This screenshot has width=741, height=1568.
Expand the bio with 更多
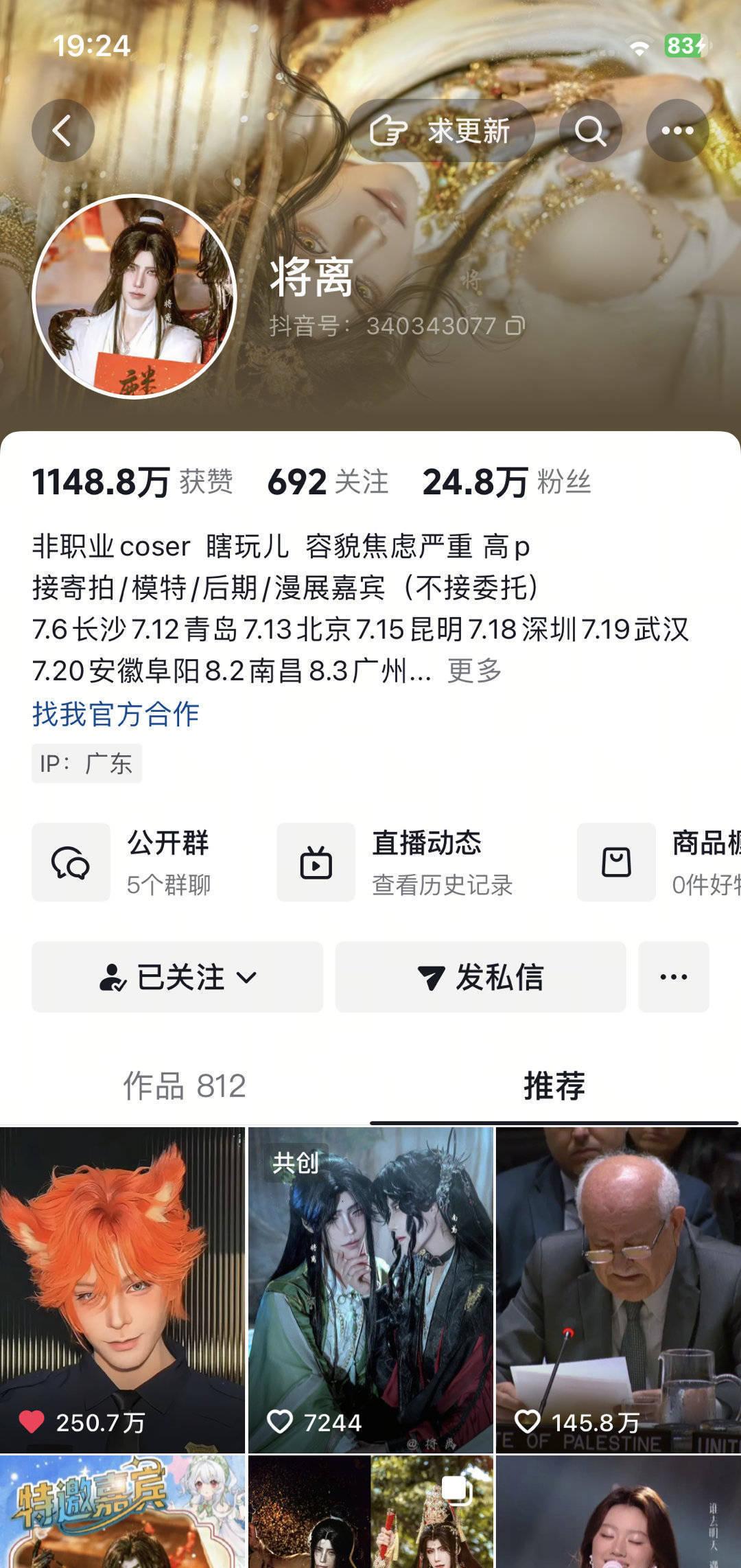[x=474, y=671]
